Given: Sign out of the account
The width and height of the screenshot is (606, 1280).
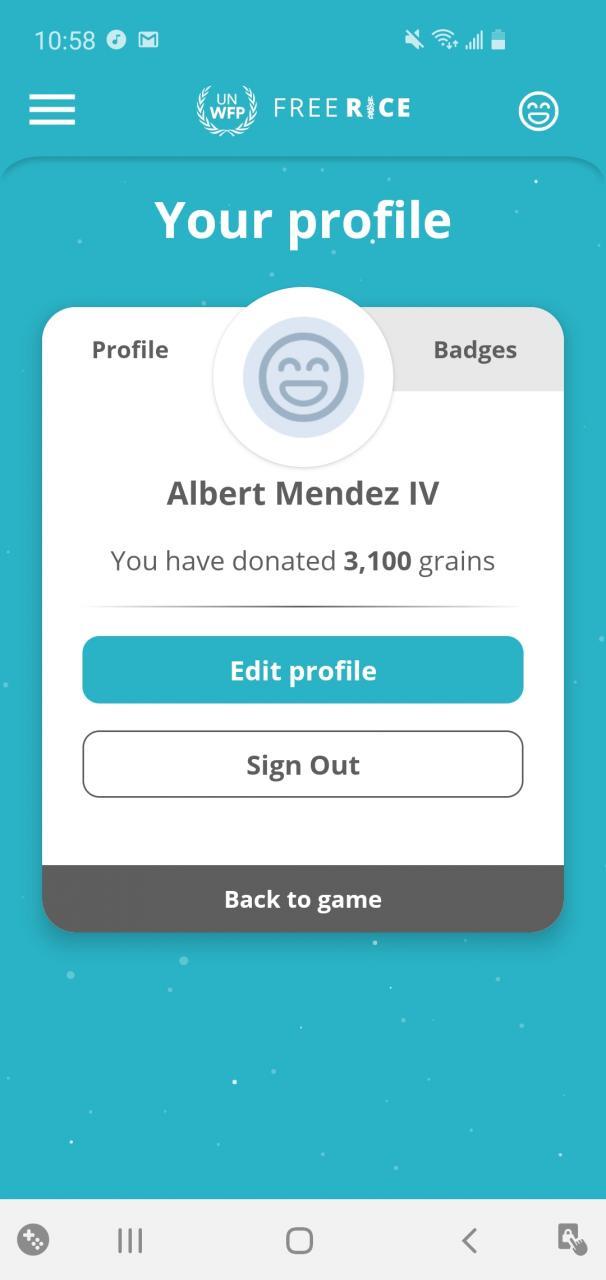Looking at the screenshot, I should [x=302, y=765].
